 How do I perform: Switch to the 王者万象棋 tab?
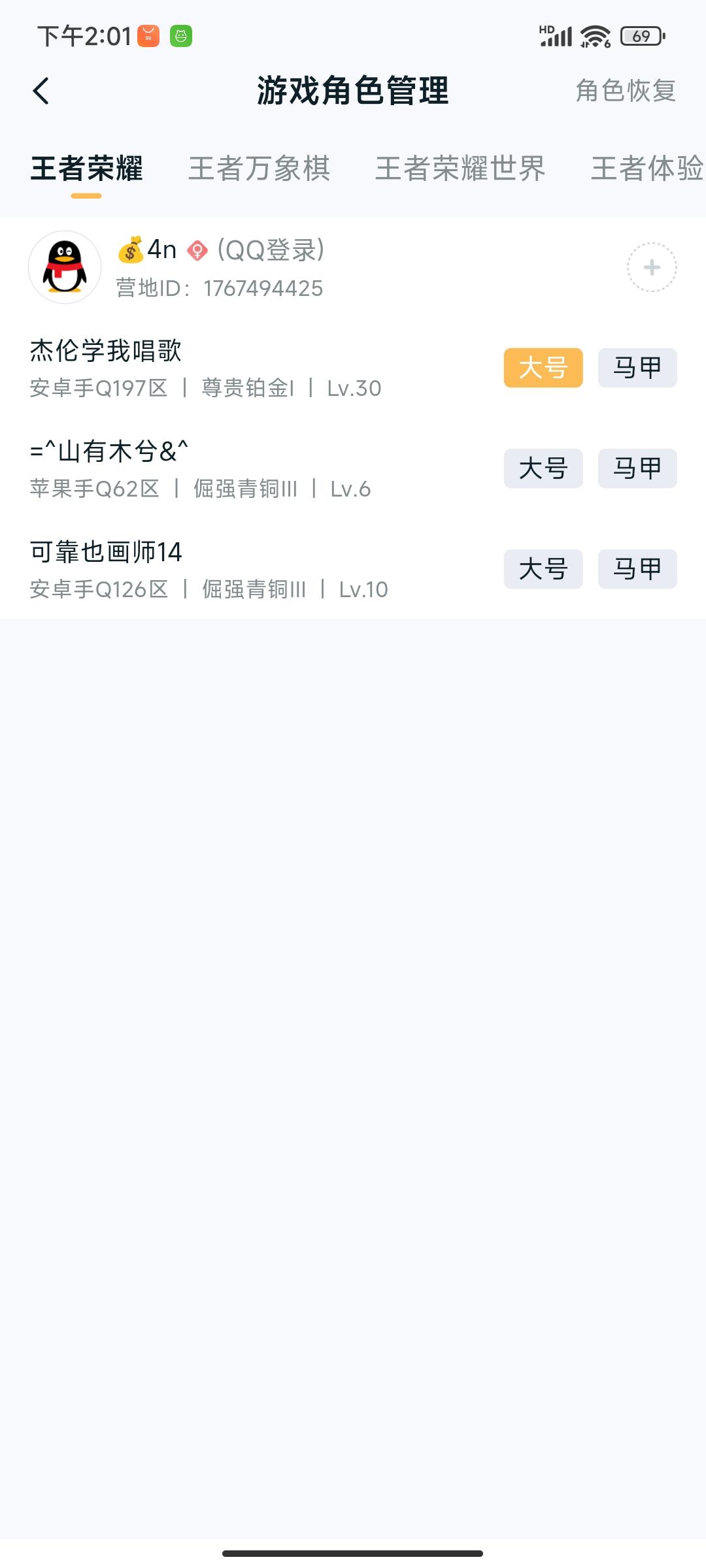point(259,169)
